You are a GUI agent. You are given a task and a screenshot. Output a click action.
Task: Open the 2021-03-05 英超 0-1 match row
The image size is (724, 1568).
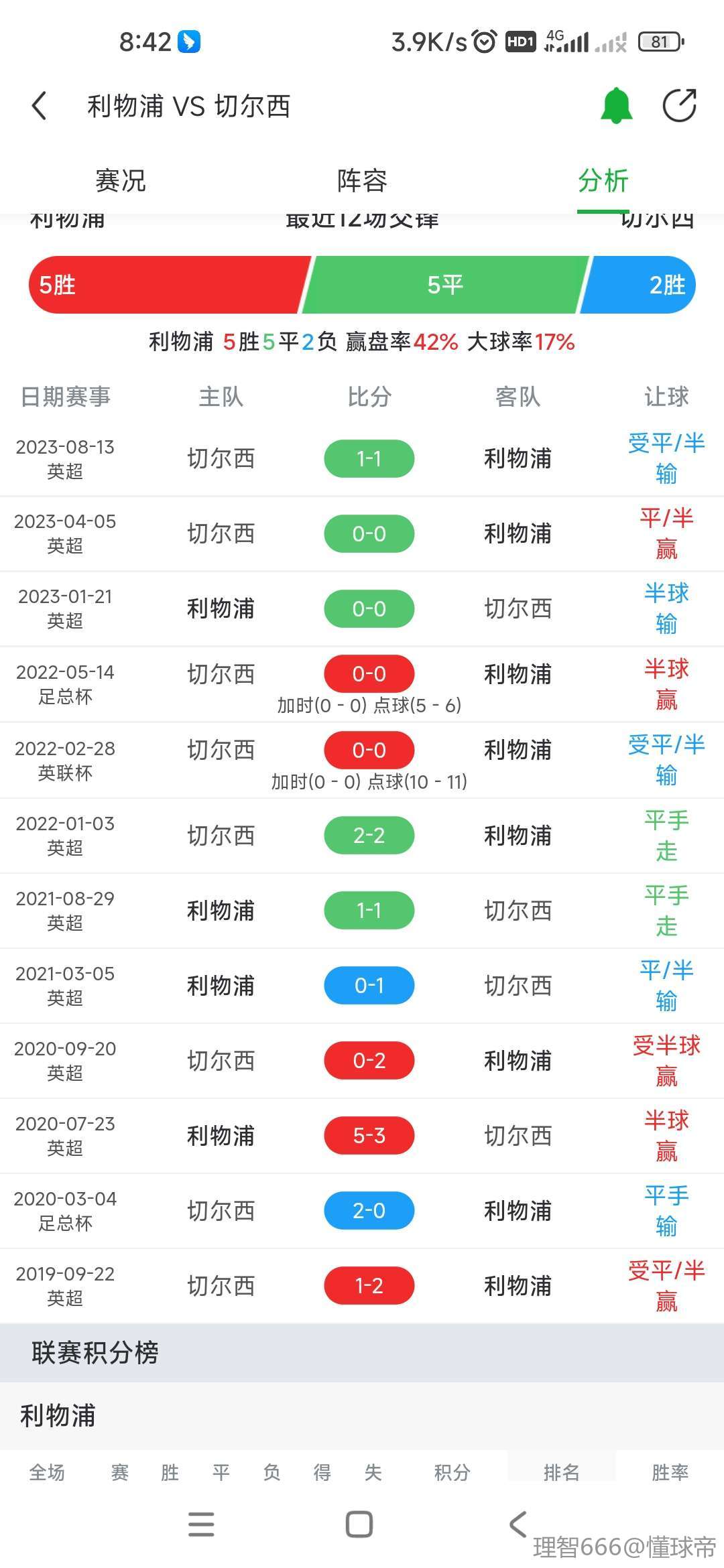(x=362, y=986)
